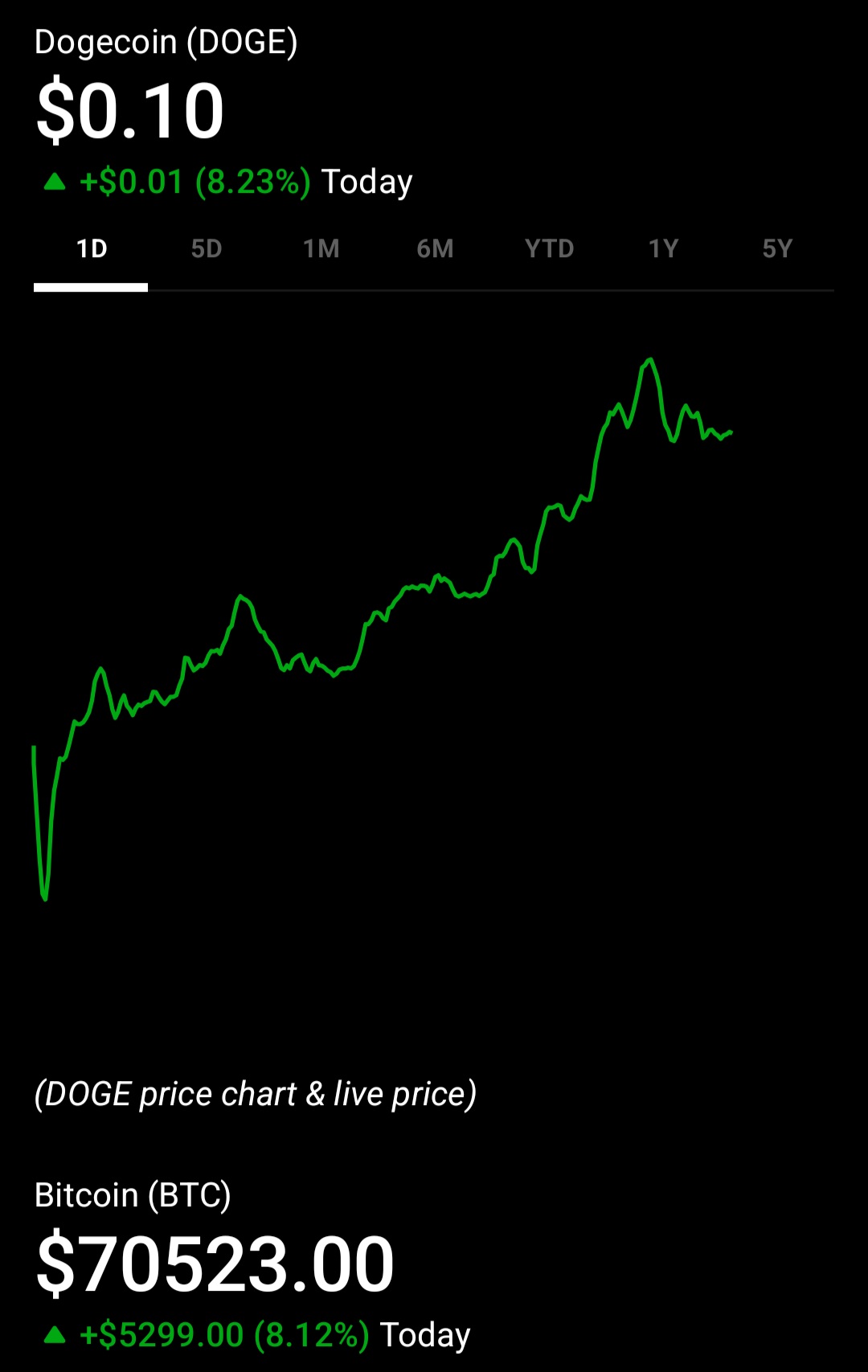The image size is (868, 1372).
Task: Open the 5Y chart range
Action: point(777,249)
